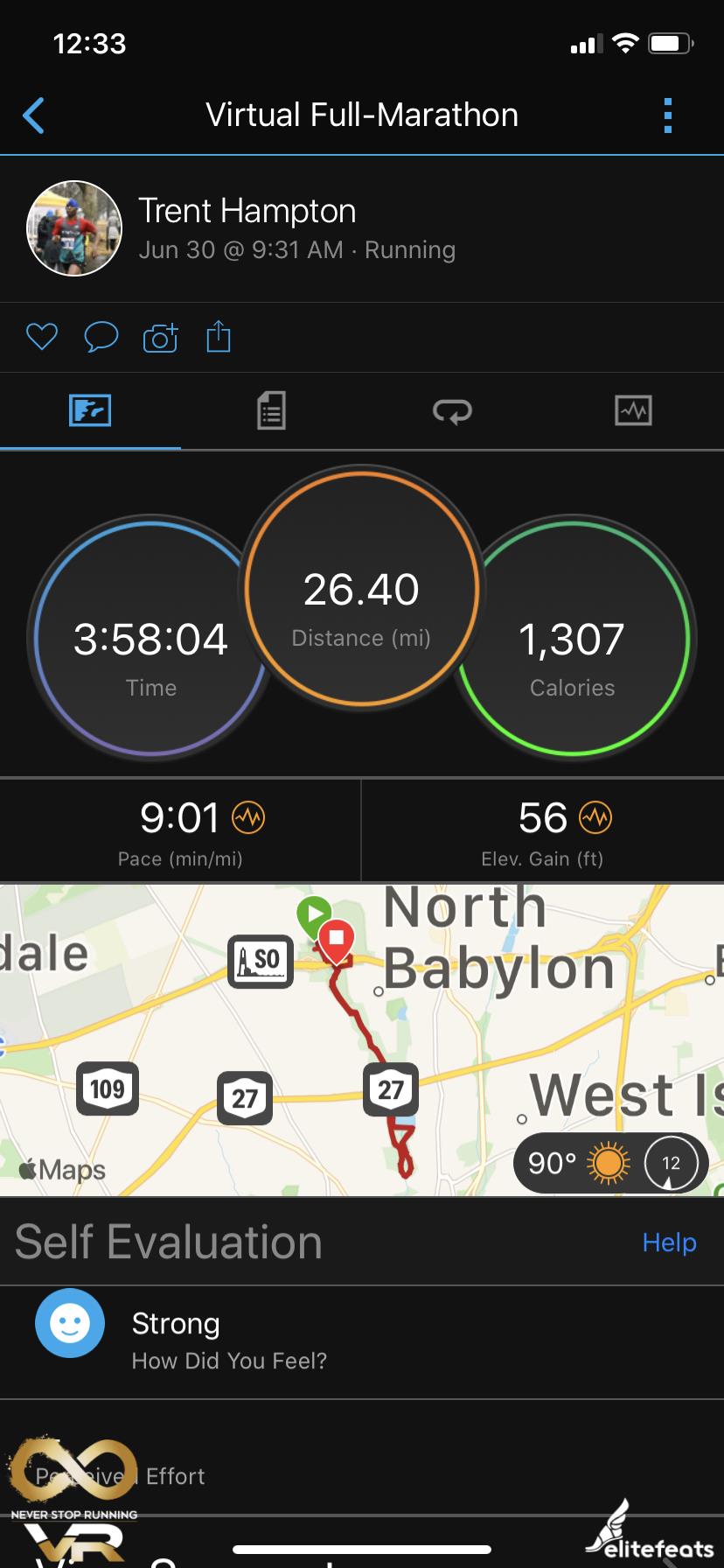
Task: Open the Strong 'How Did You Feel?' row
Action: [x=362, y=1340]
